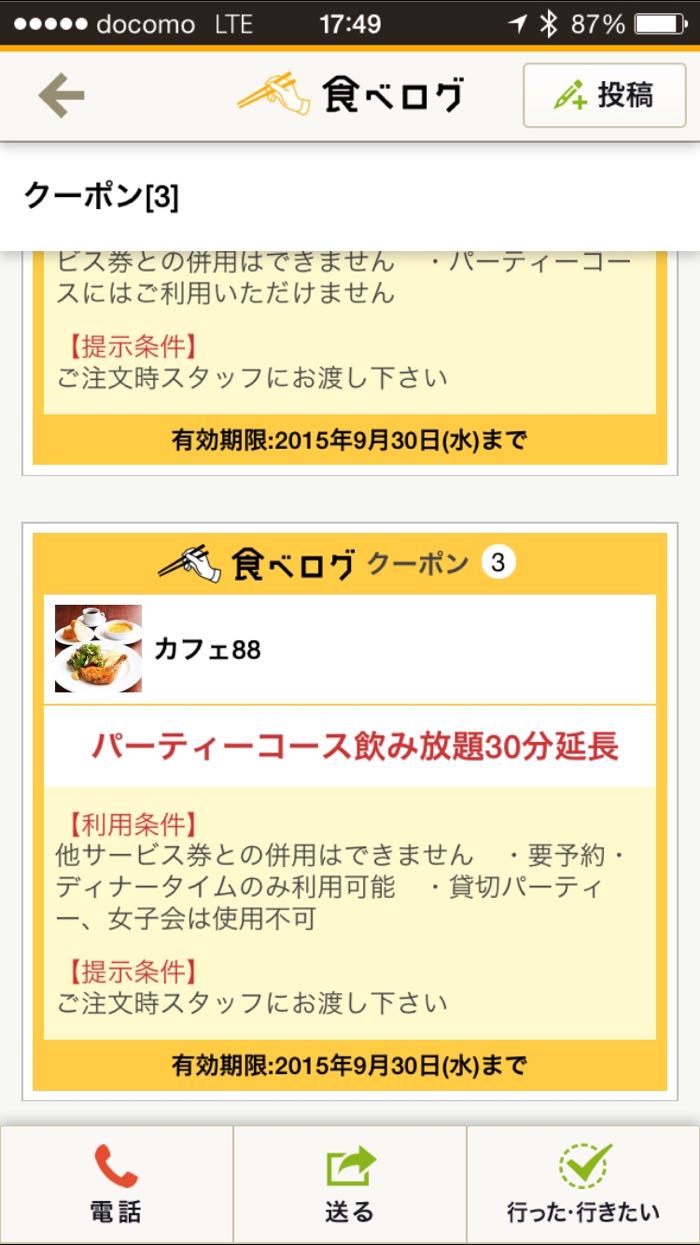Share this page with 送る
700x1245 pixels.
(x=349, y=1184)
